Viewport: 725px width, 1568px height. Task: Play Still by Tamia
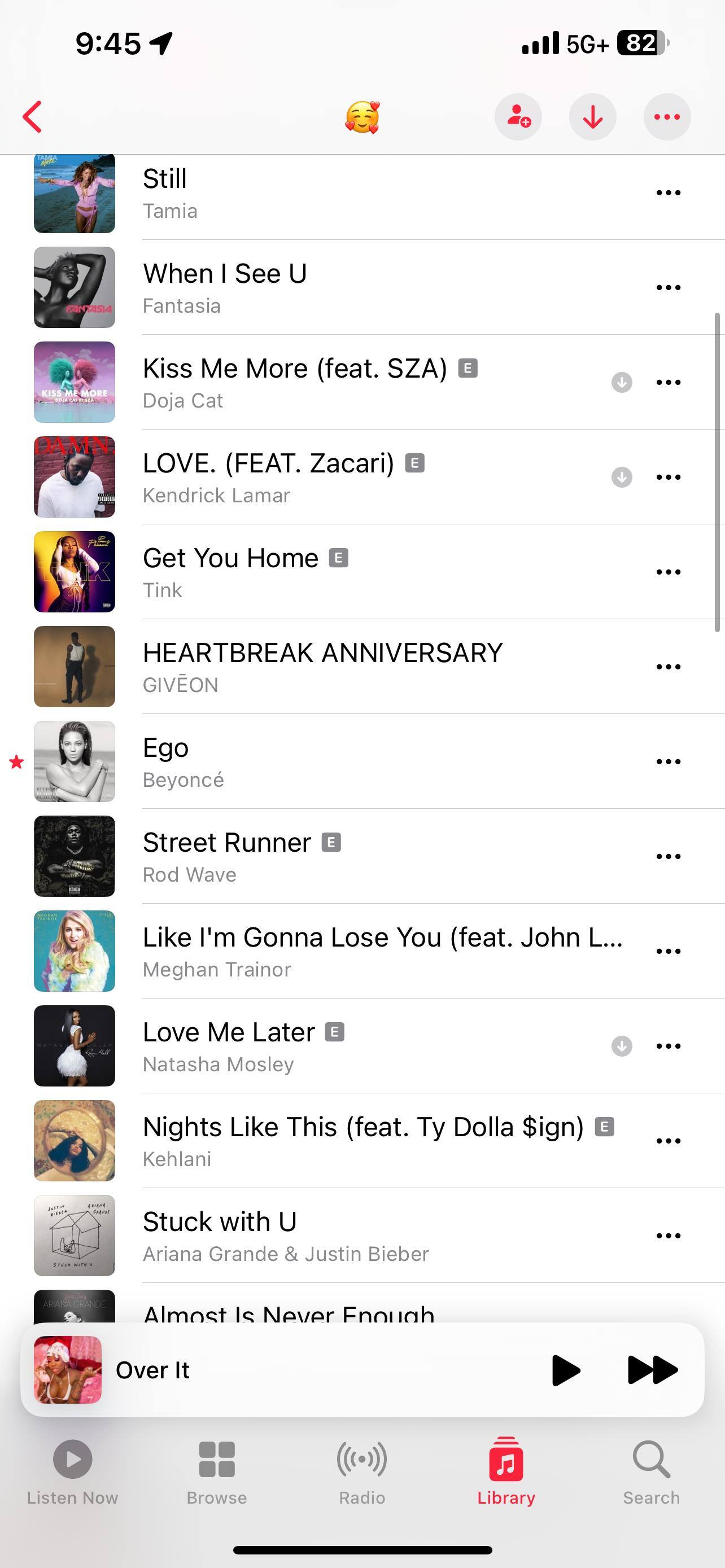tap(304, 194)
